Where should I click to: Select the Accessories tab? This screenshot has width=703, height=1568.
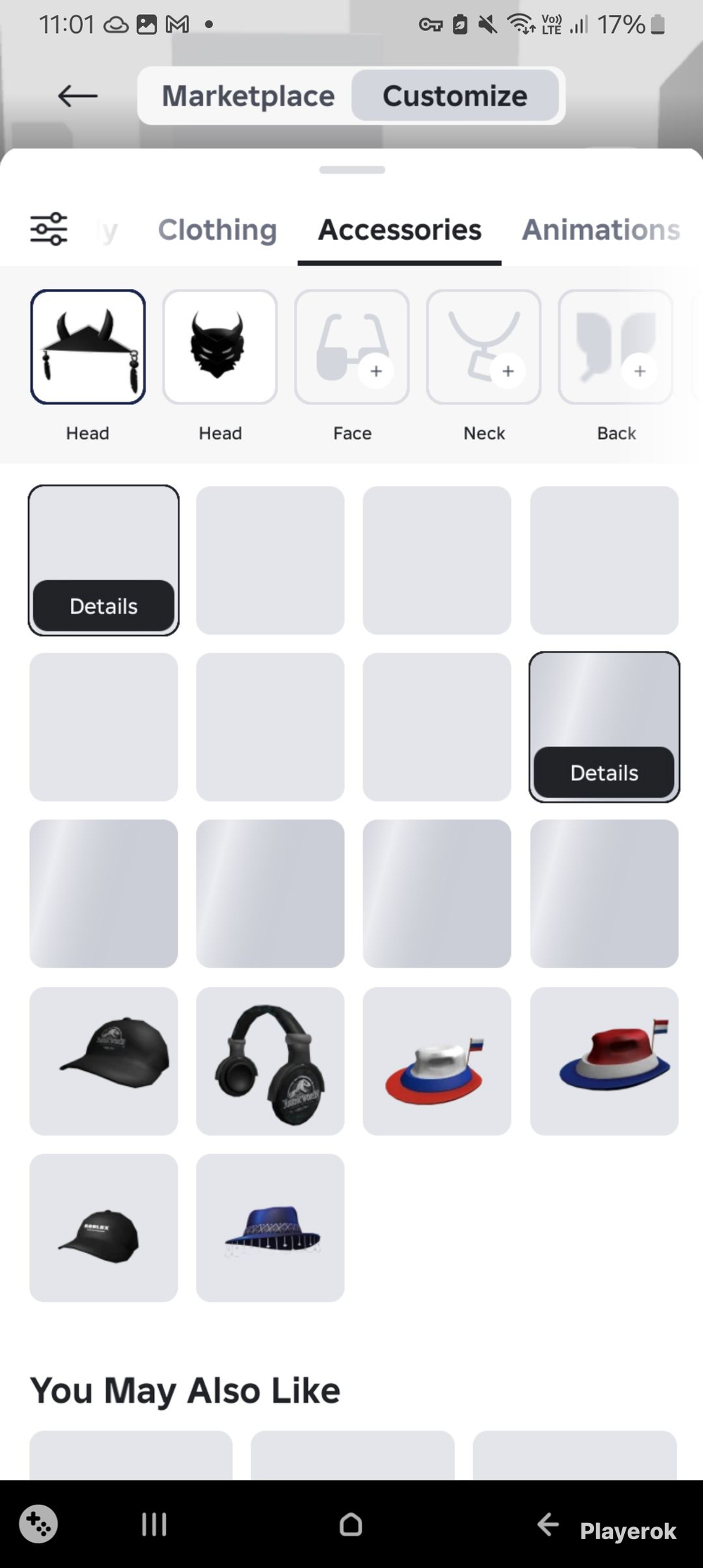[x=399, y=230]
